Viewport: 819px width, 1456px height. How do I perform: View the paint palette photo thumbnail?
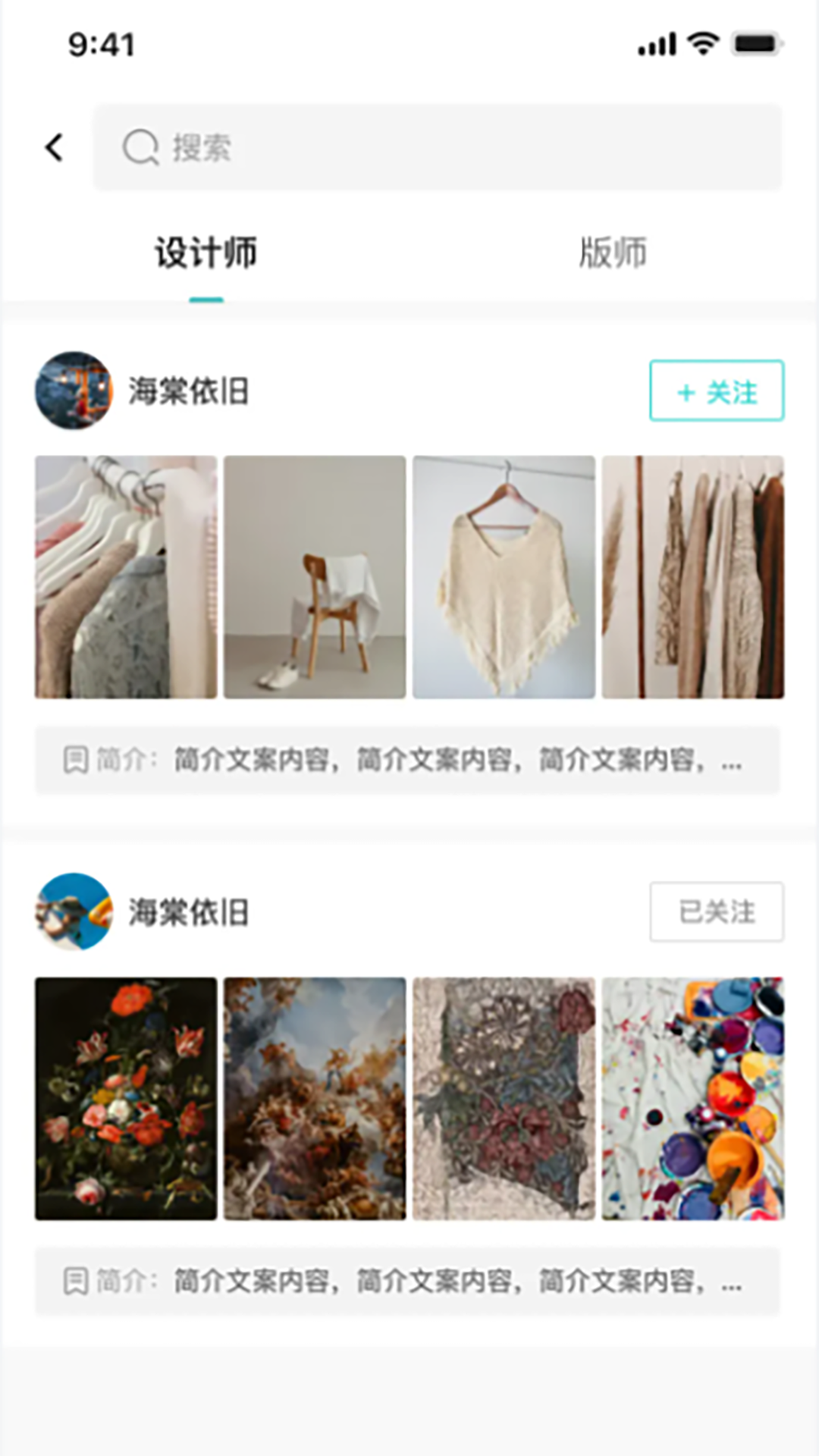[x=692, y=1099]
